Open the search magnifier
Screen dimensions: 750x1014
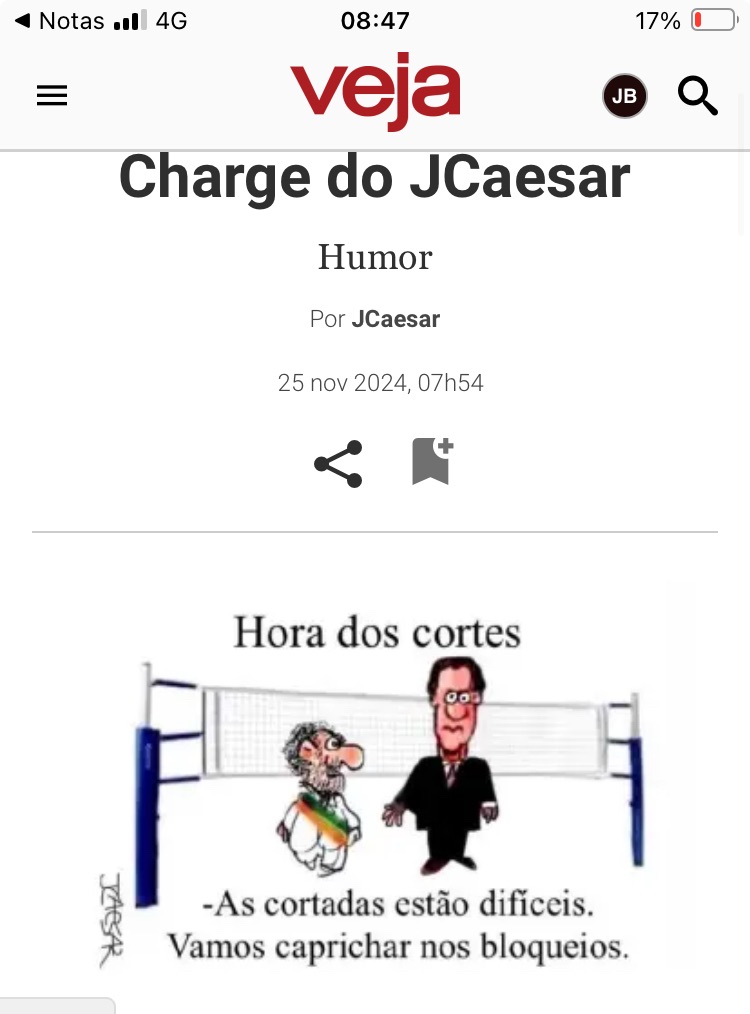tap(697, 96)
